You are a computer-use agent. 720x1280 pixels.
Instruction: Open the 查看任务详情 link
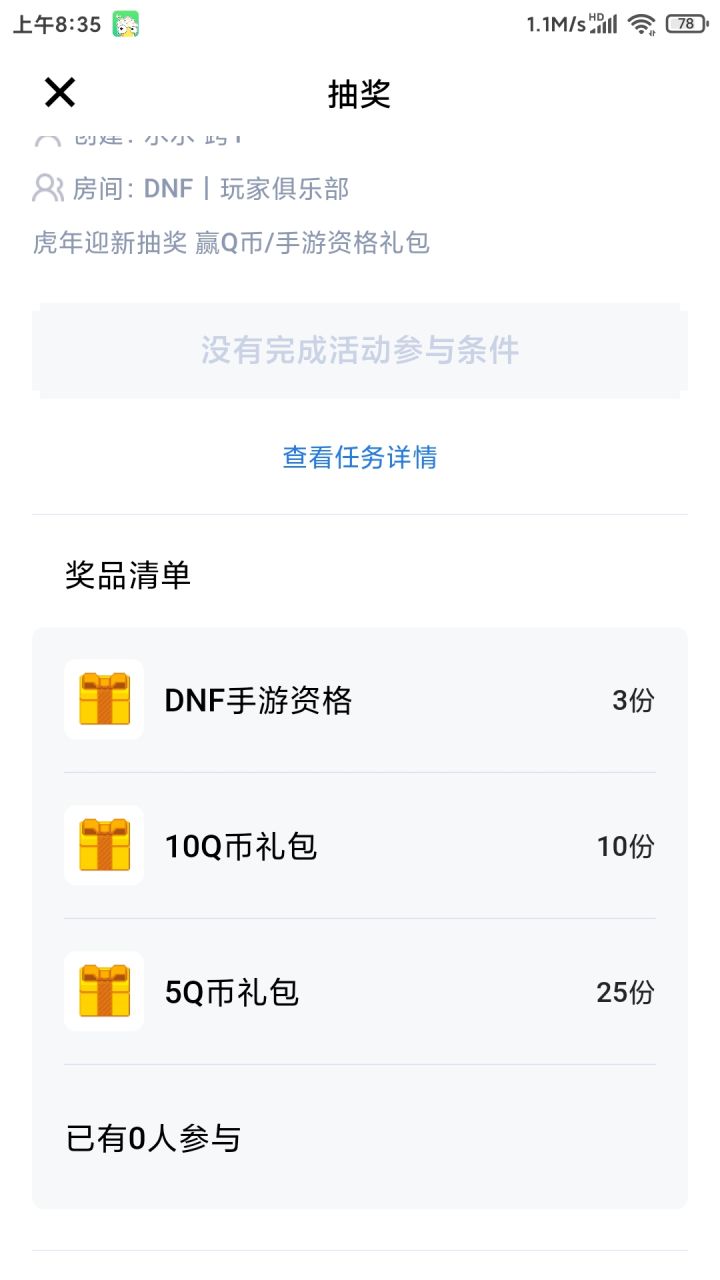tap(360, 458)
